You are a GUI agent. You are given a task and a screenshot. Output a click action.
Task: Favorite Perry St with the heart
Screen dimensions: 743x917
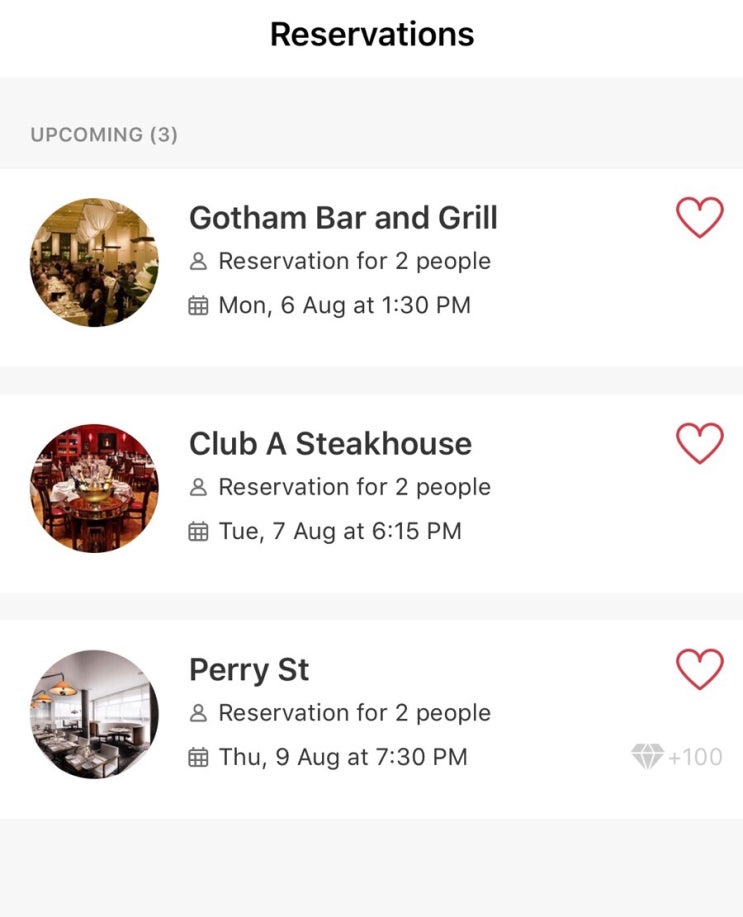click(x=699, y=670)
